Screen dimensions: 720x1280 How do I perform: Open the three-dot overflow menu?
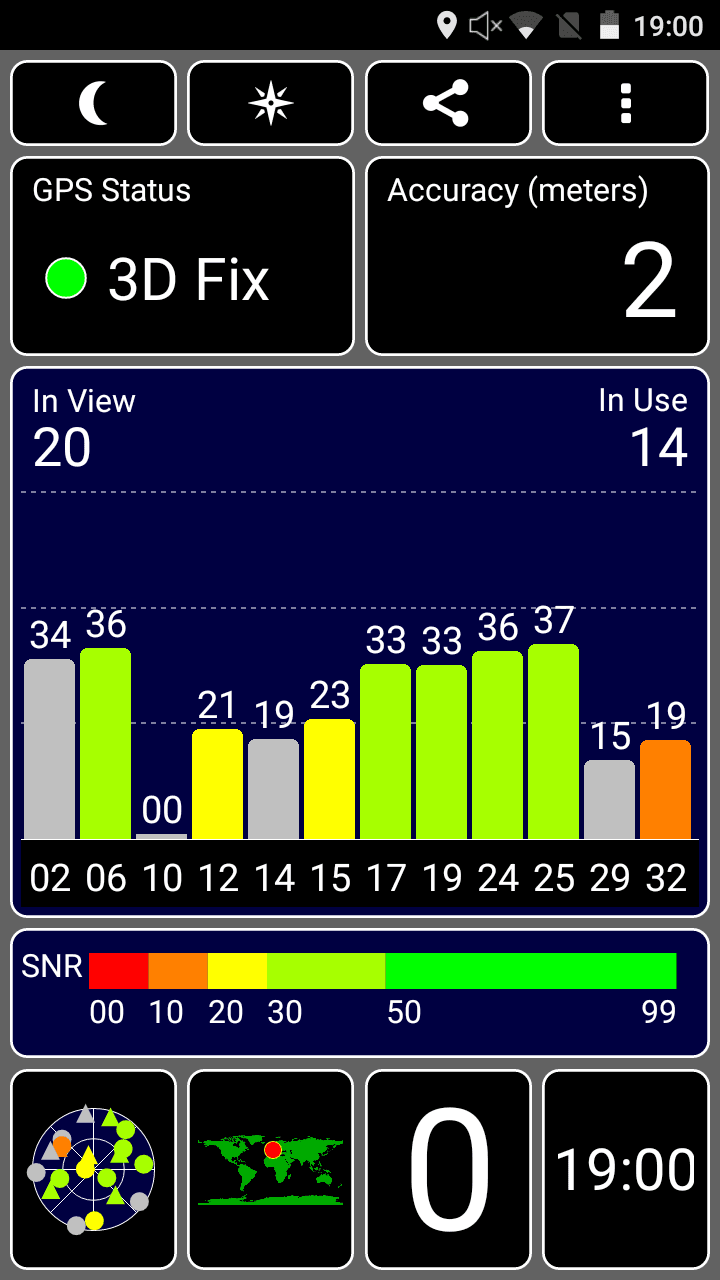click(x=626, y=103)
